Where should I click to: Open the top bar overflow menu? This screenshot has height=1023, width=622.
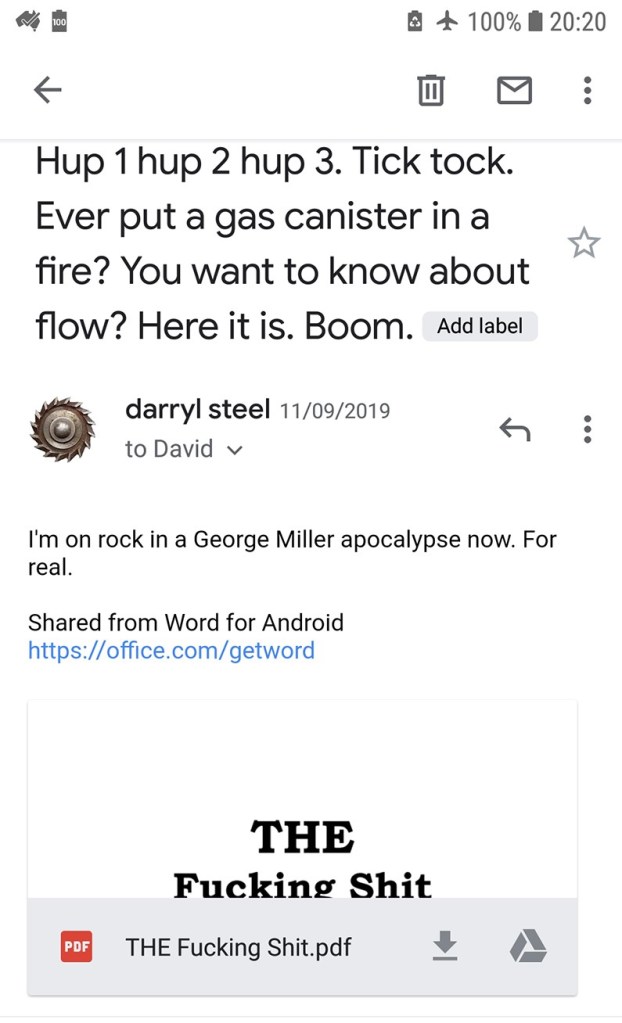coord(587,91)
